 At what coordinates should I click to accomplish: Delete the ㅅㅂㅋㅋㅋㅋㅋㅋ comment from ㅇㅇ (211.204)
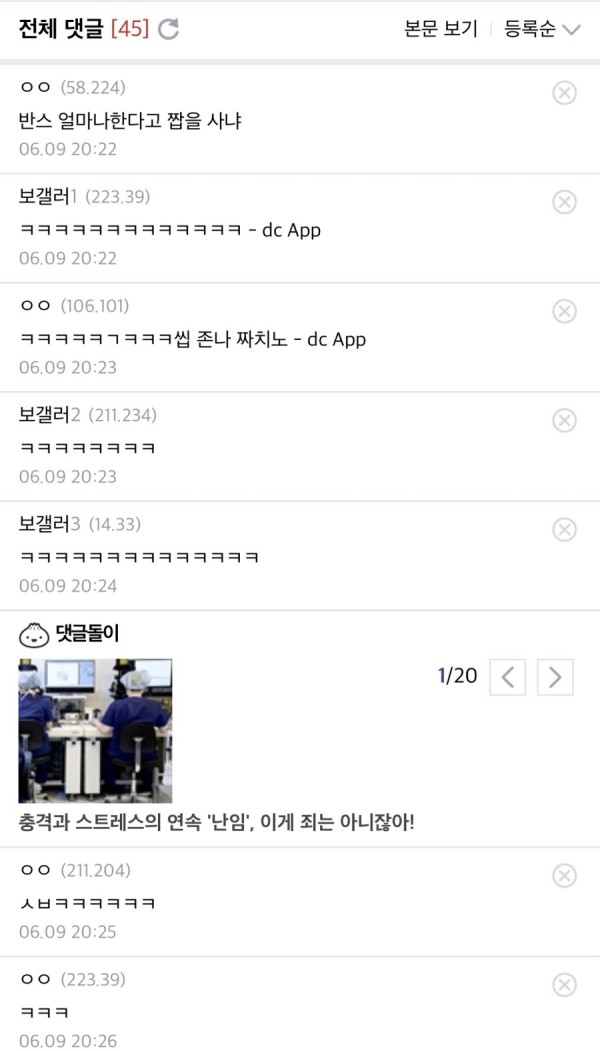pyautogui.click(x=564, y=876)
